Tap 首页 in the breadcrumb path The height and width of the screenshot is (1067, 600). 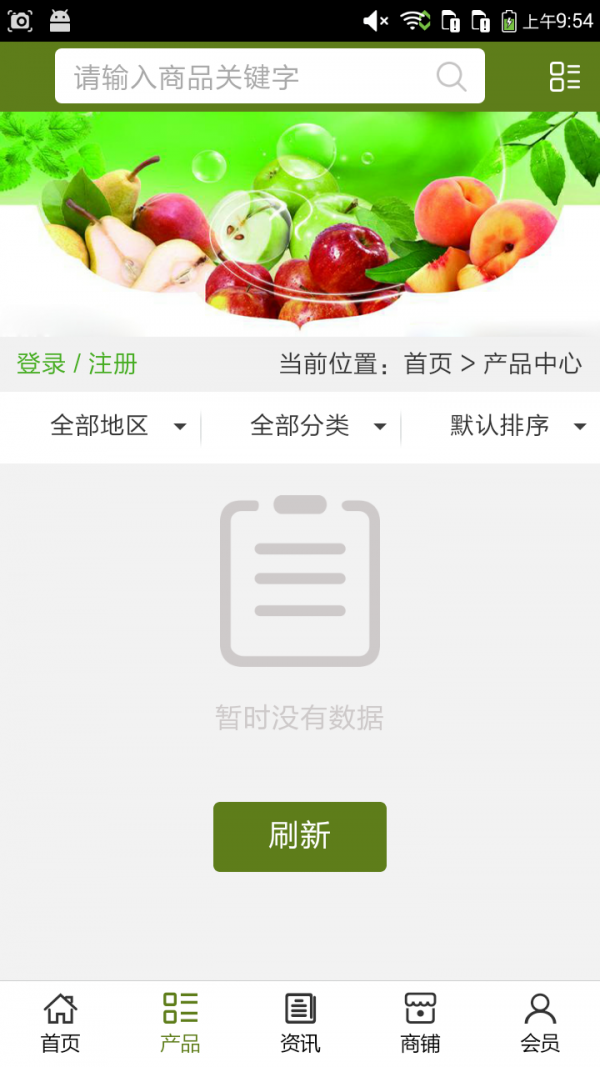point(428,364)
